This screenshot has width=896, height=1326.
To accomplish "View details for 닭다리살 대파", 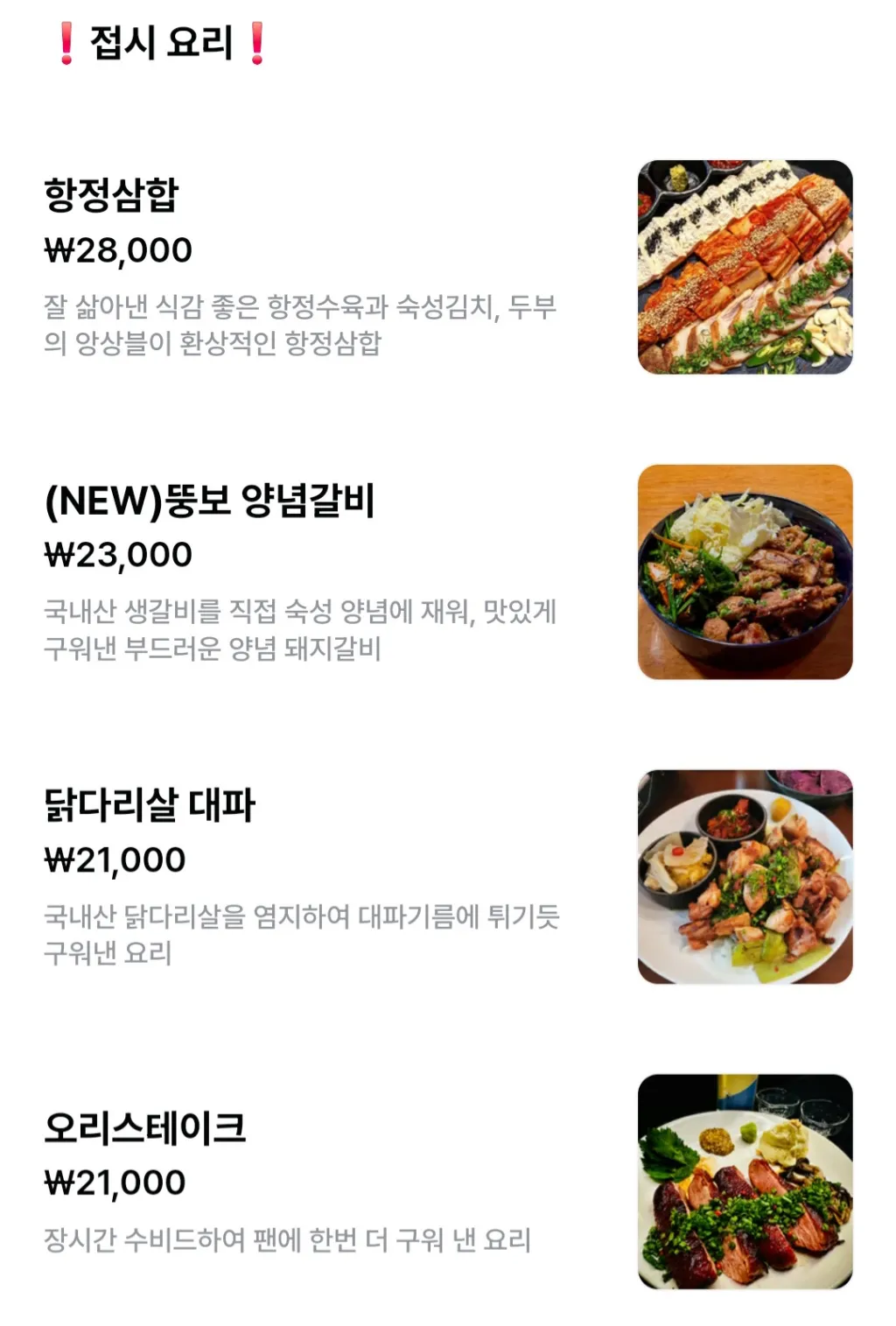I will pos(150,805).
